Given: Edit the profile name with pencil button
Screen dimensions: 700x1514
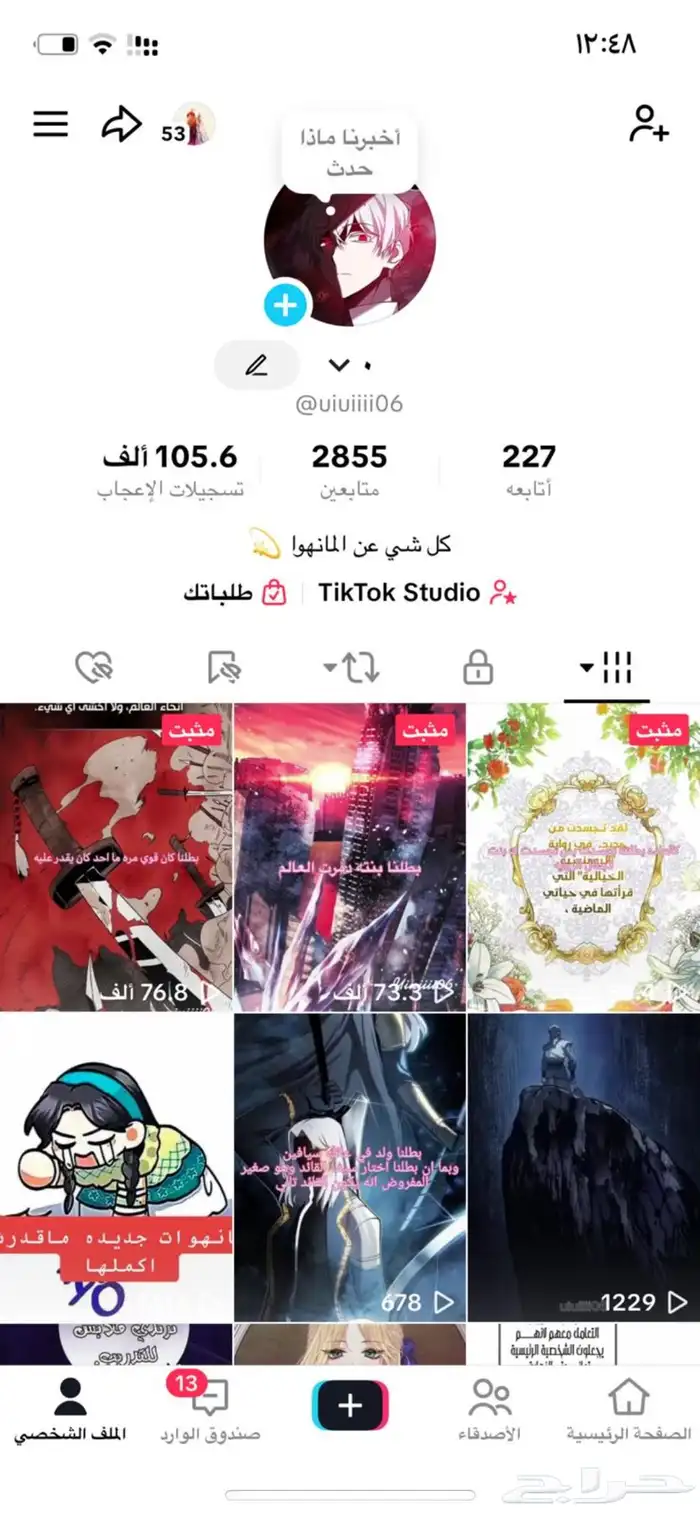Looking at the screenshot, I should (x=257, y=365).
